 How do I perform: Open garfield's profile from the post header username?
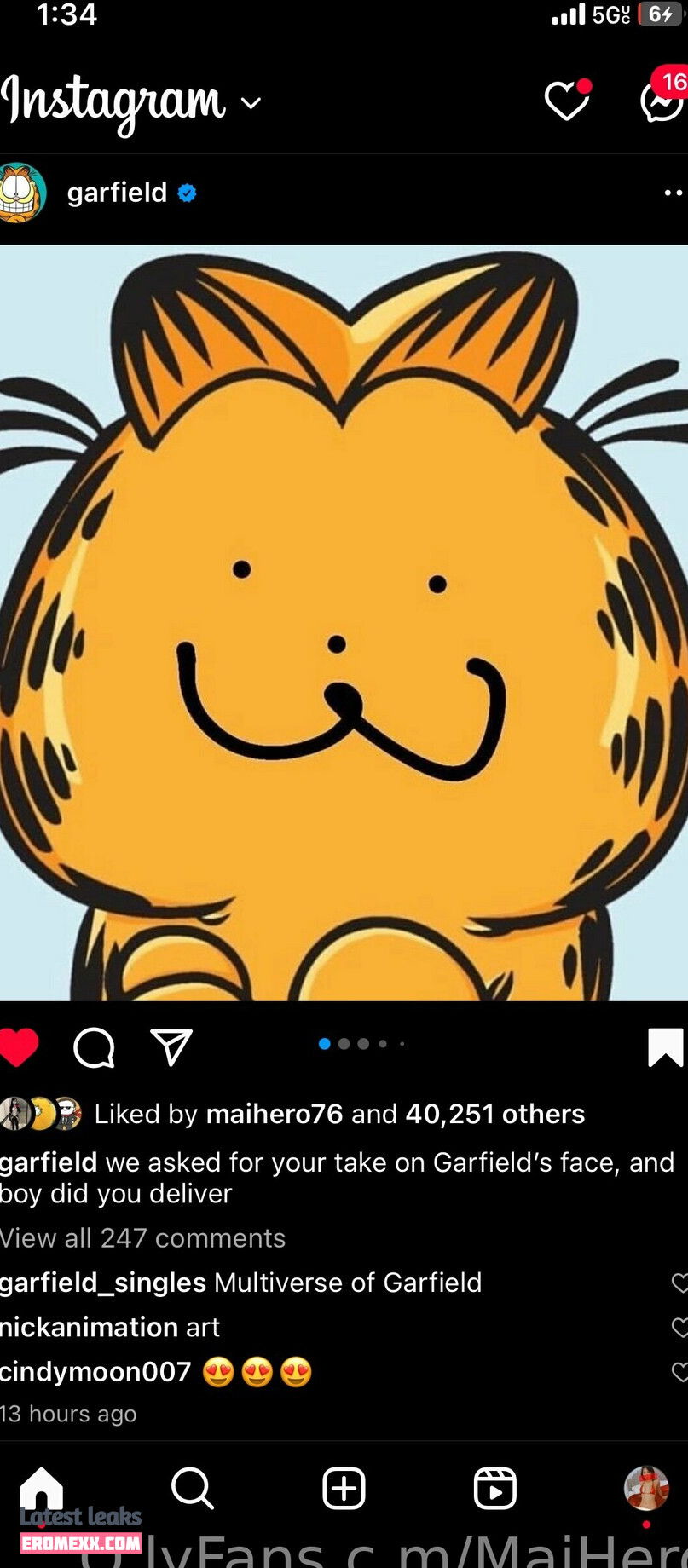point(117,193)
